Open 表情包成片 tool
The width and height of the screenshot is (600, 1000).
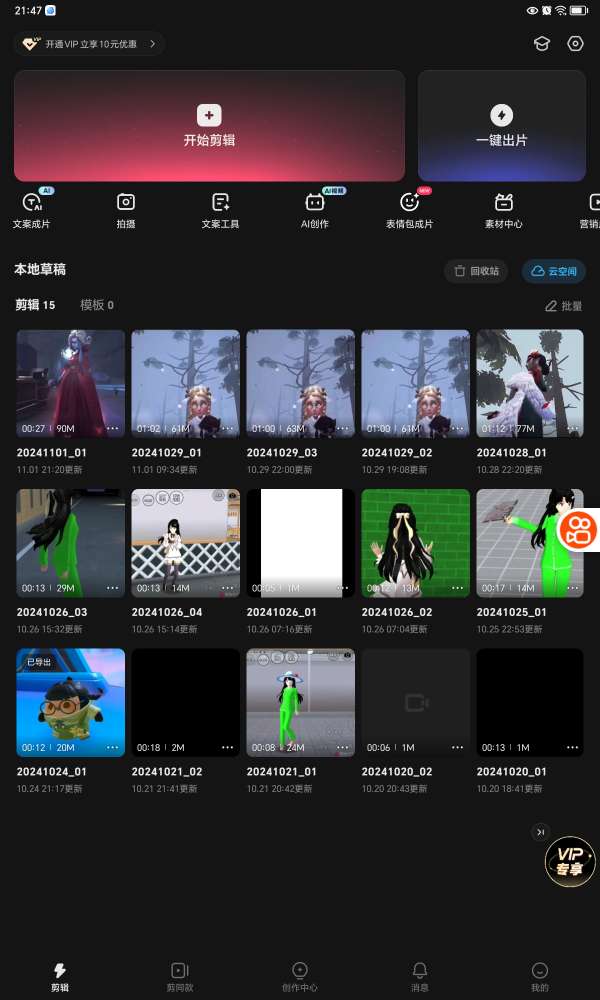[409, 210]
